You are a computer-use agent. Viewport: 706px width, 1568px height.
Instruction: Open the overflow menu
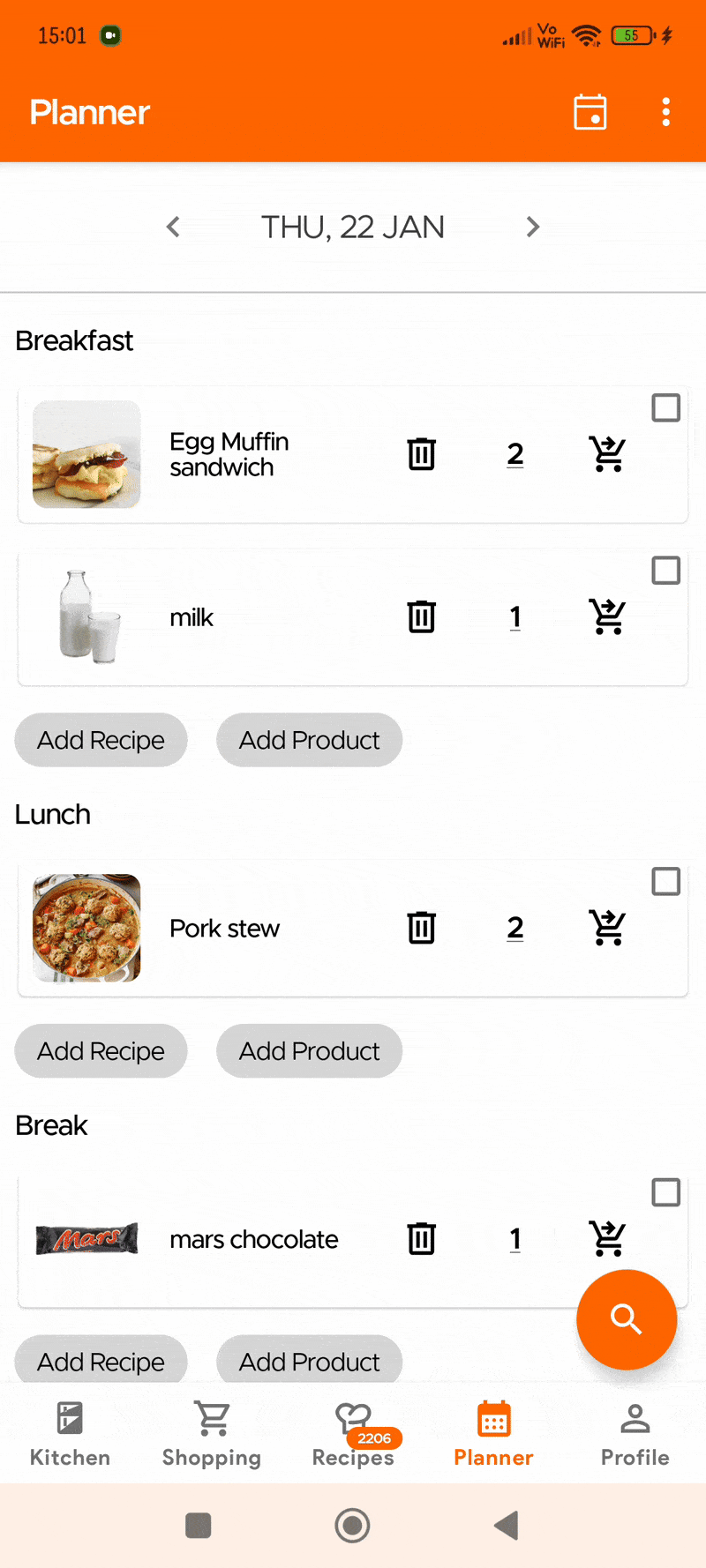(666, 112)
